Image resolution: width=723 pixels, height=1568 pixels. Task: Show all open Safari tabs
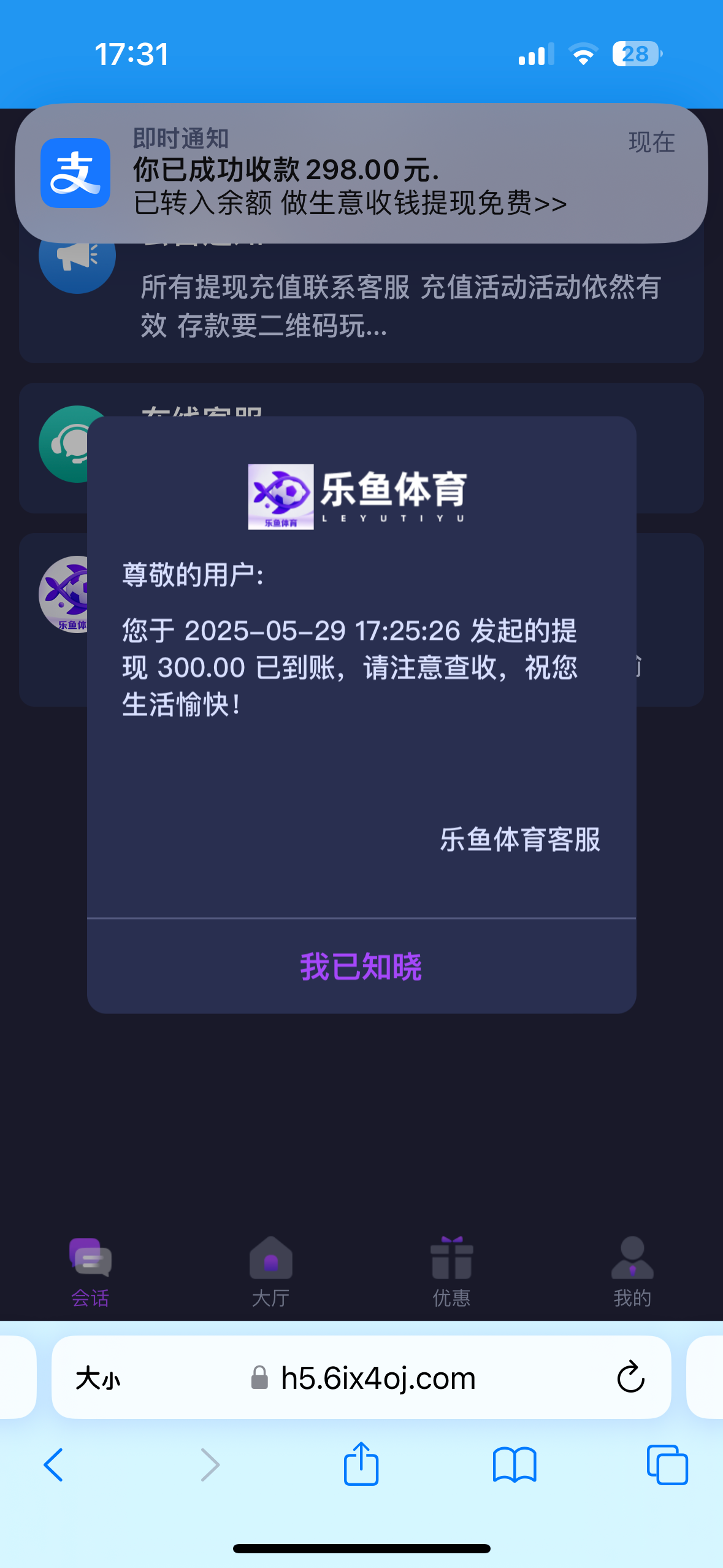point(667,1465)
